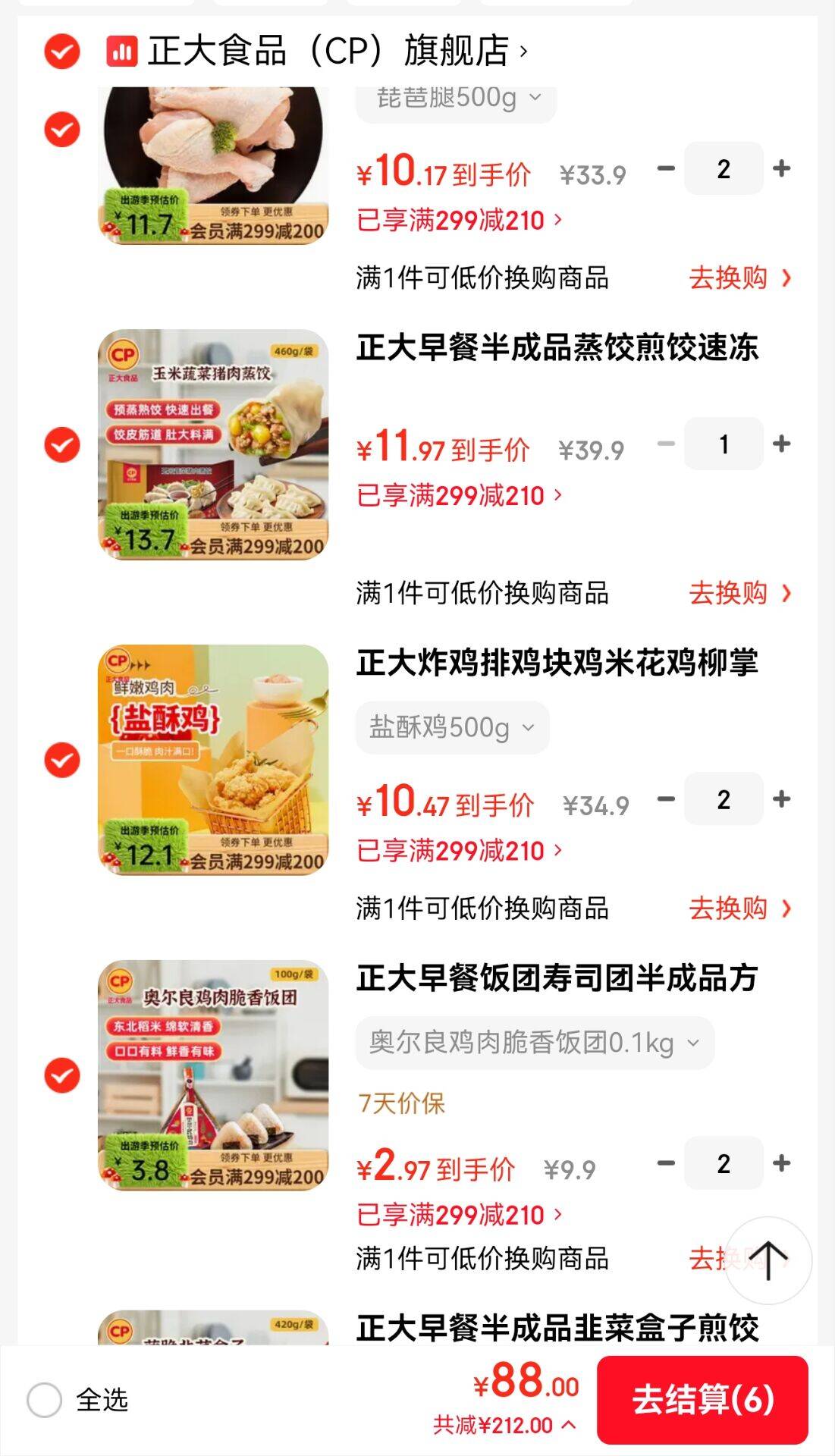Jump back to top with arrow button
835x1456 pixels.
768,1260
